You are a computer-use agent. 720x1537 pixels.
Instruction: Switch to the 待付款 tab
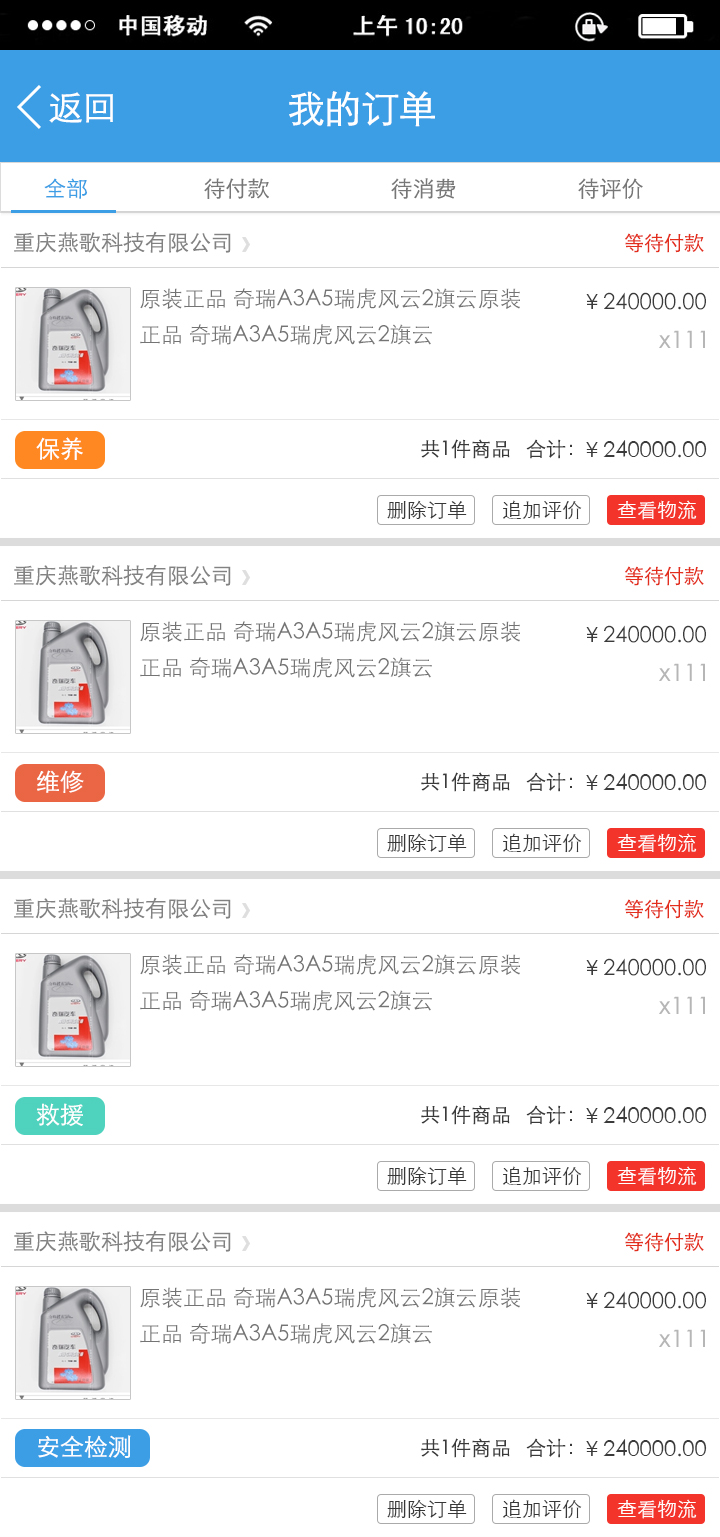[237, 189]
